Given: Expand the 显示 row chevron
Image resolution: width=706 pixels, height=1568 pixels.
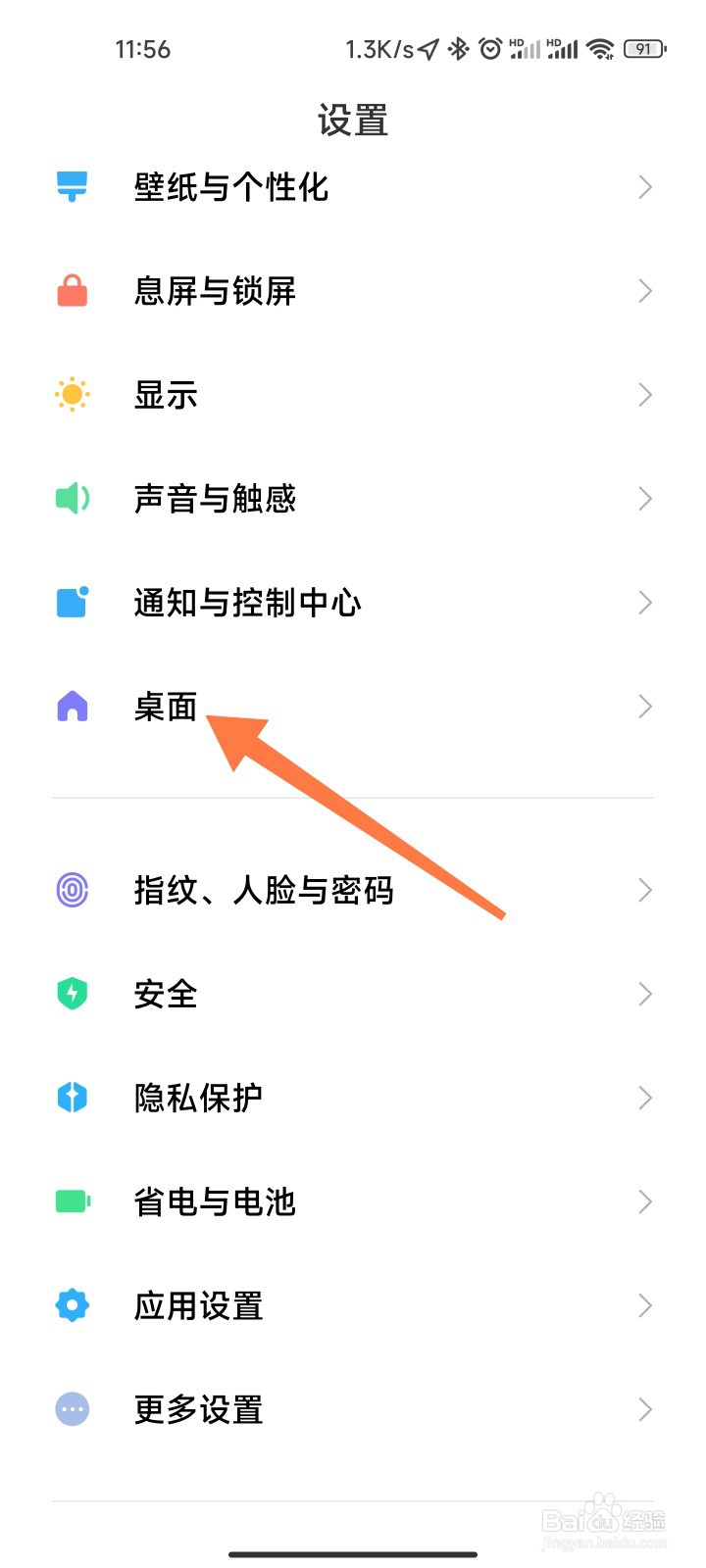Looking at the screenshot, I should click(644, 394).
